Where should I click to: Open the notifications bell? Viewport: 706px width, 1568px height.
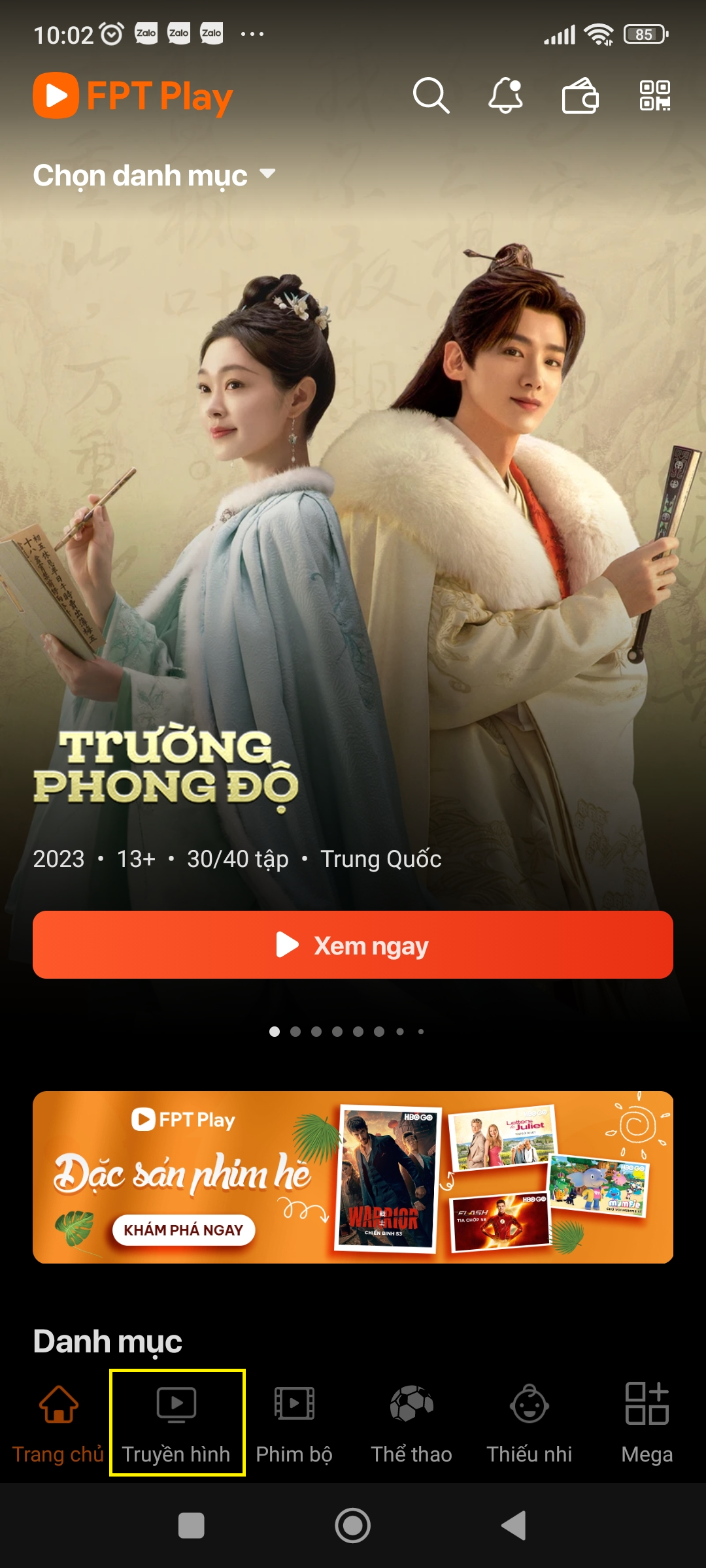tap(506, 96)
